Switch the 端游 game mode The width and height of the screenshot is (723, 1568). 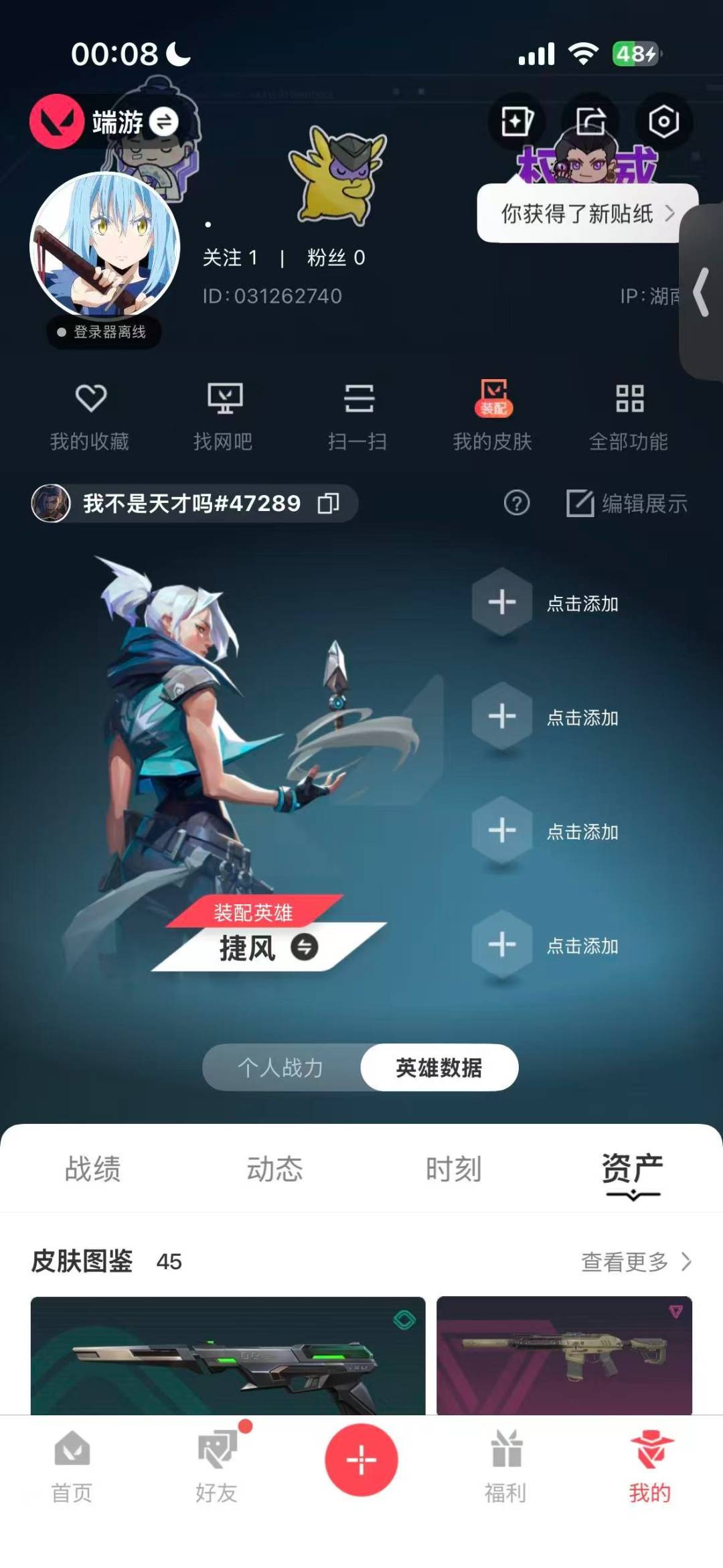tap(163, 122)
